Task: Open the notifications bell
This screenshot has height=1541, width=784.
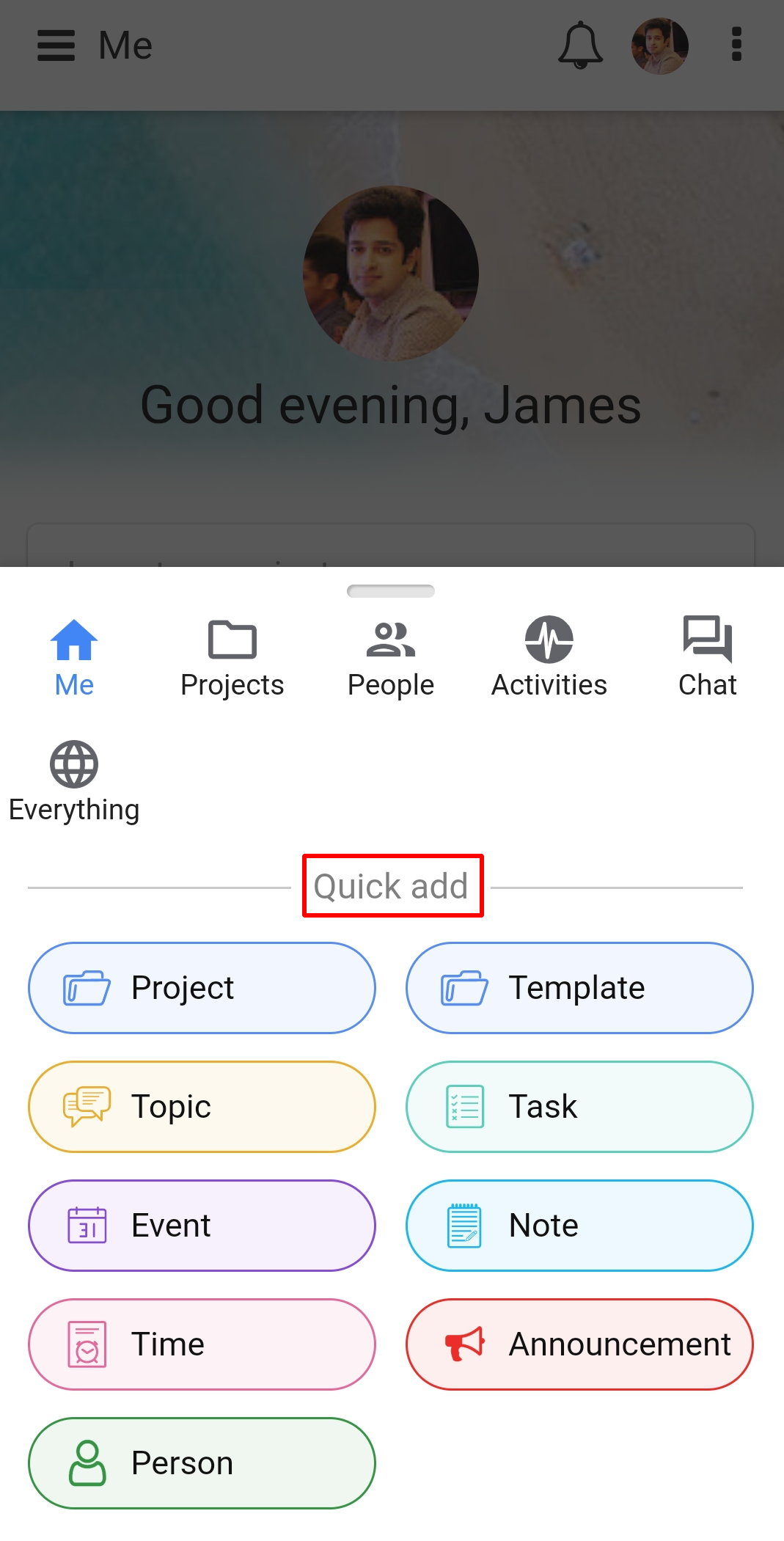Action: 580,45
